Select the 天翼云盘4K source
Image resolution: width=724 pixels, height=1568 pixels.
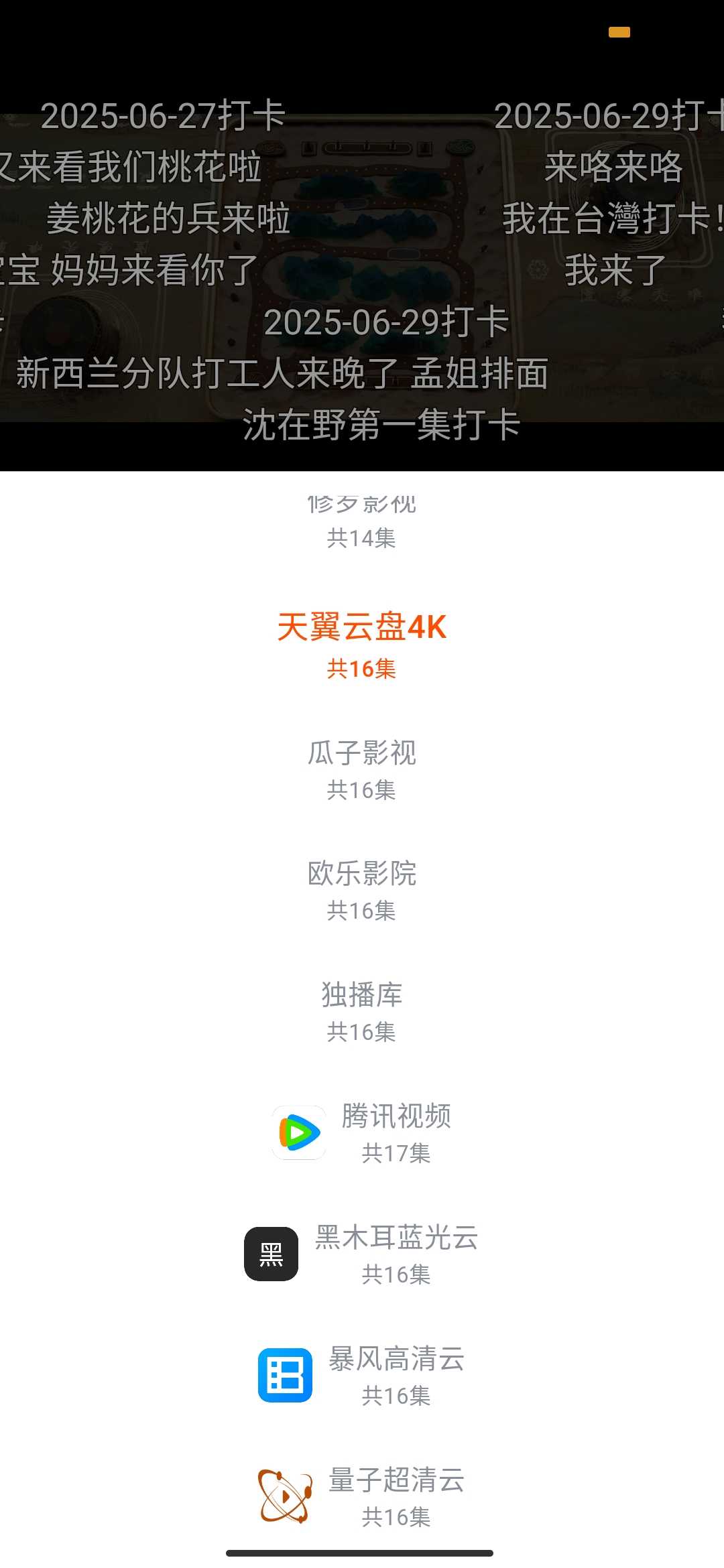click(x=361, y=645)
